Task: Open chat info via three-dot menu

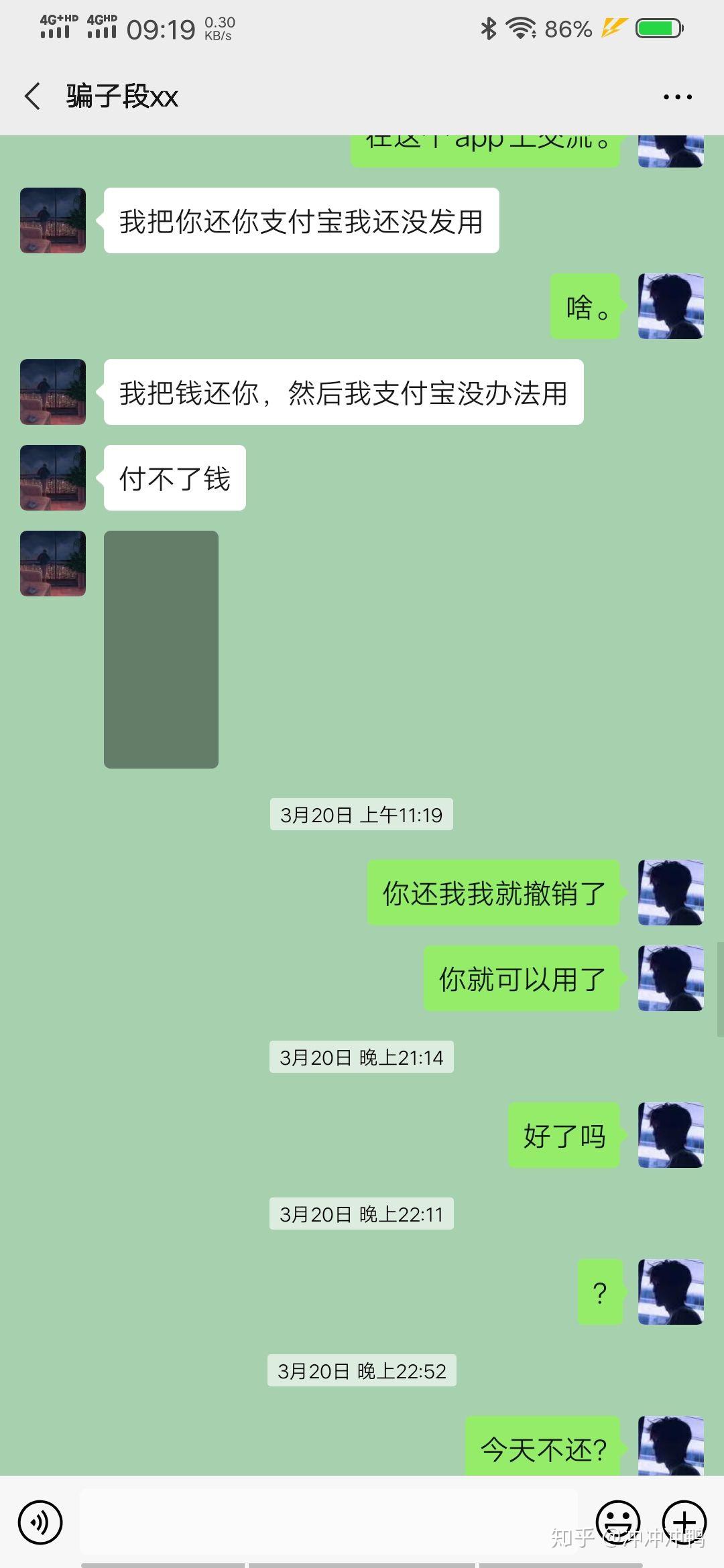Action: 677,97
